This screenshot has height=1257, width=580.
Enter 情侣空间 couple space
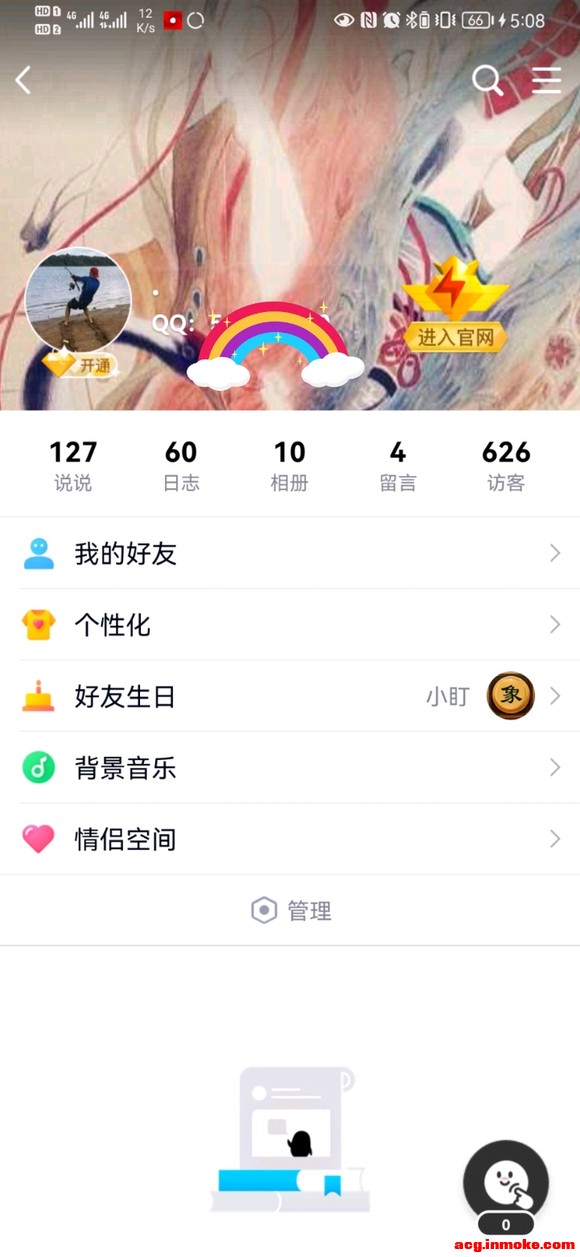click(x=290, y=839)
